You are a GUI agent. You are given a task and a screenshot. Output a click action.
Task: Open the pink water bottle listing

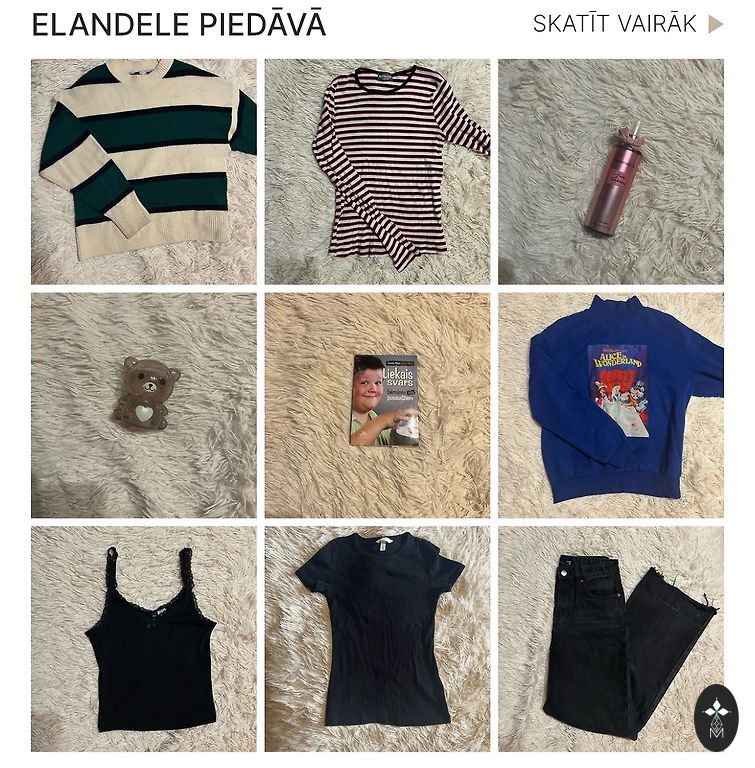610,171
